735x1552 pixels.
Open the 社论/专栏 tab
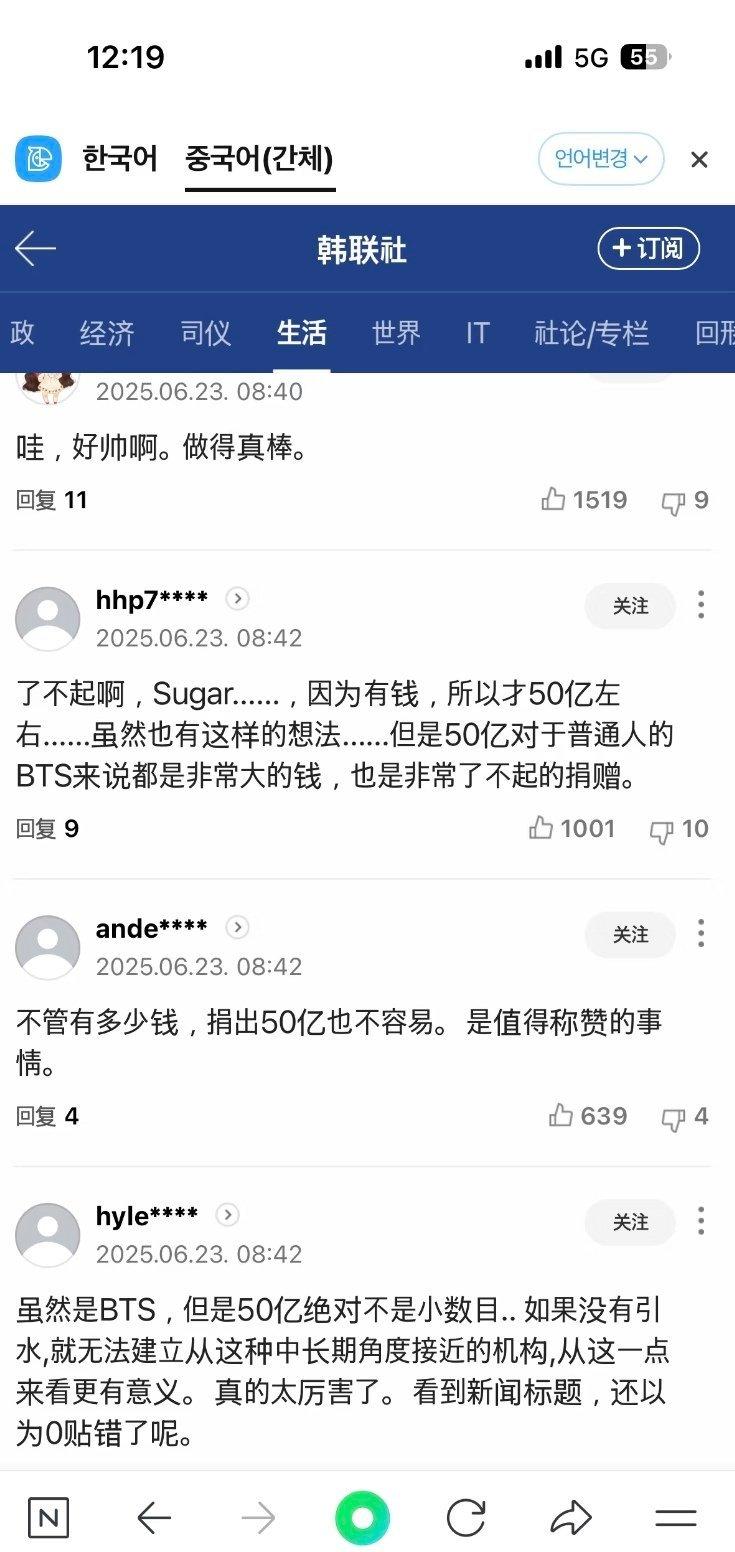(x=591, y=333)
